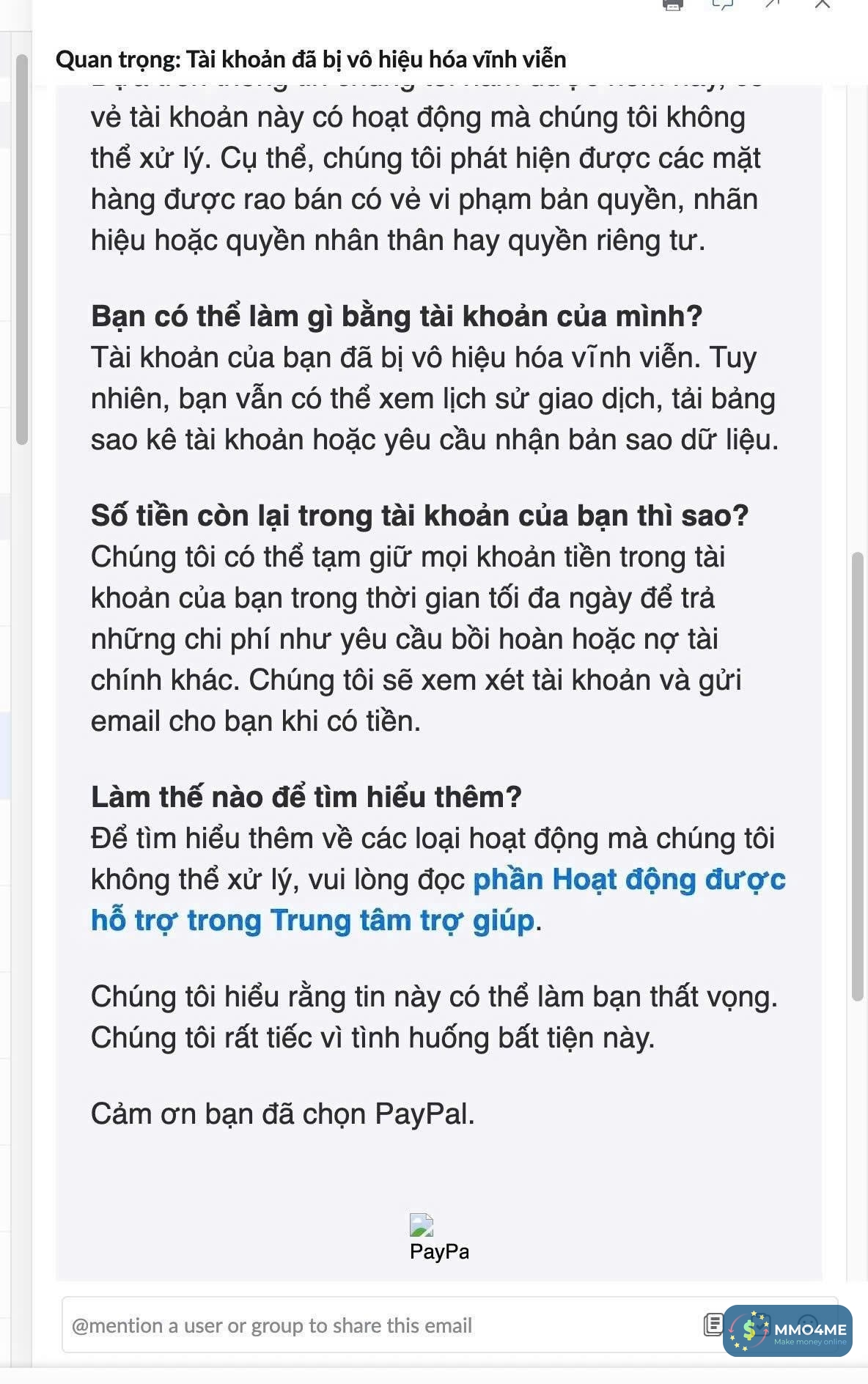
Task: Close the email preview
Action: tap(823, 4)
